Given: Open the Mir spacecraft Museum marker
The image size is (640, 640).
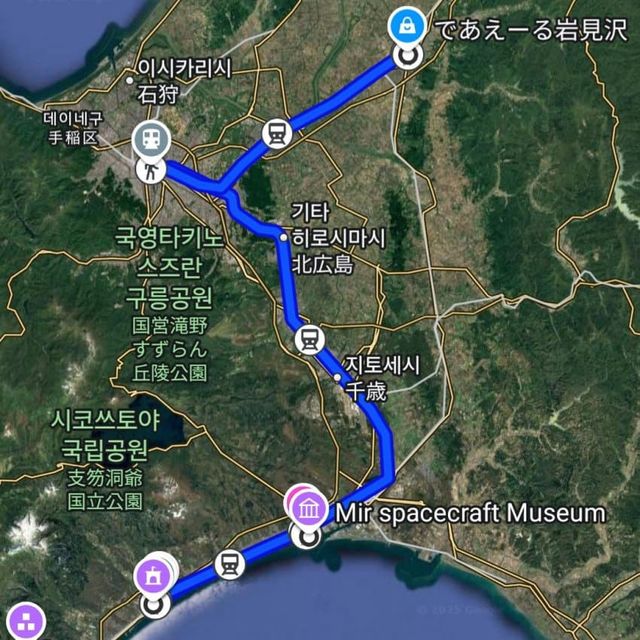Looking at the screenshot, I should pos(309,509).
